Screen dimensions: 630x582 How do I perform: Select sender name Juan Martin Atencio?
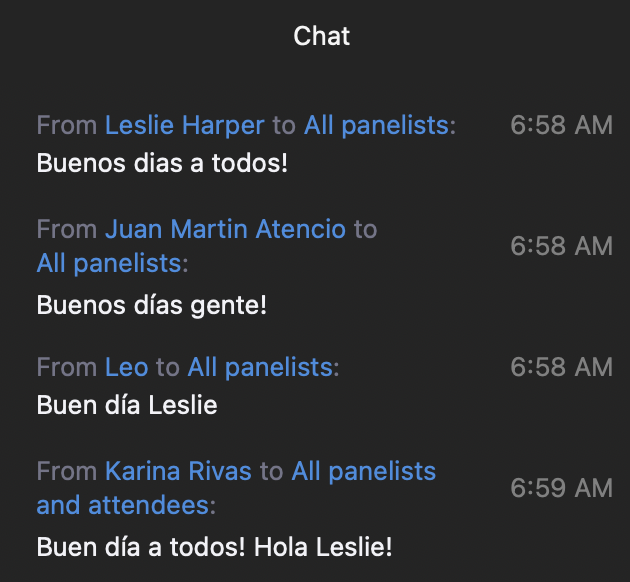(225, 229)
